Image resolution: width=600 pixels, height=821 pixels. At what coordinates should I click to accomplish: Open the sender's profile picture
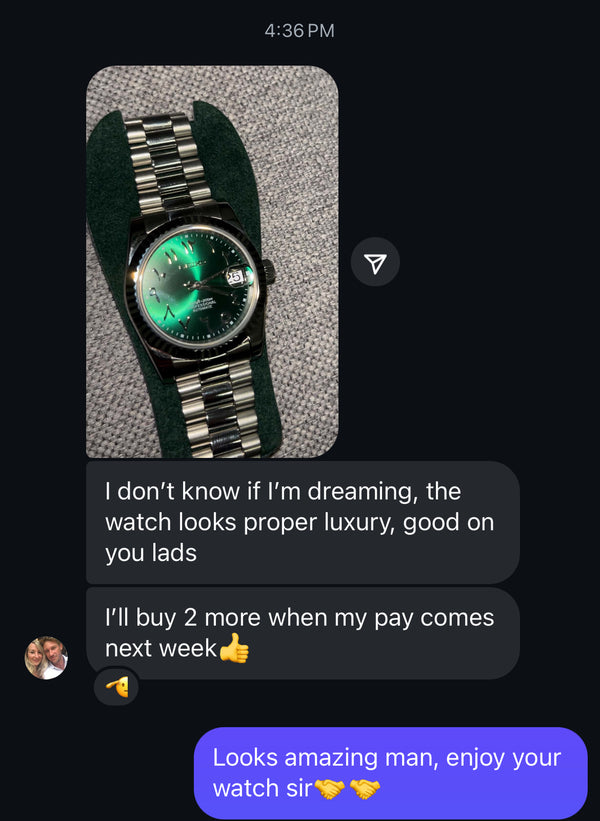46,658
